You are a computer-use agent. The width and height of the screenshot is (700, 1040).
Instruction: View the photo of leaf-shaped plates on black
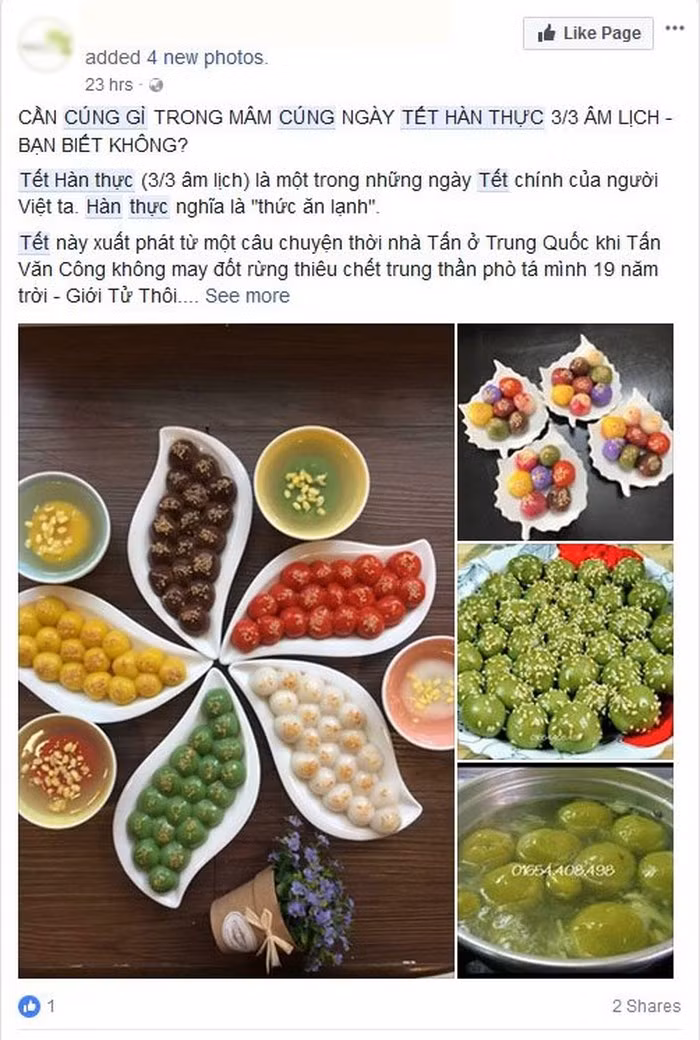(x=565, y=430)
